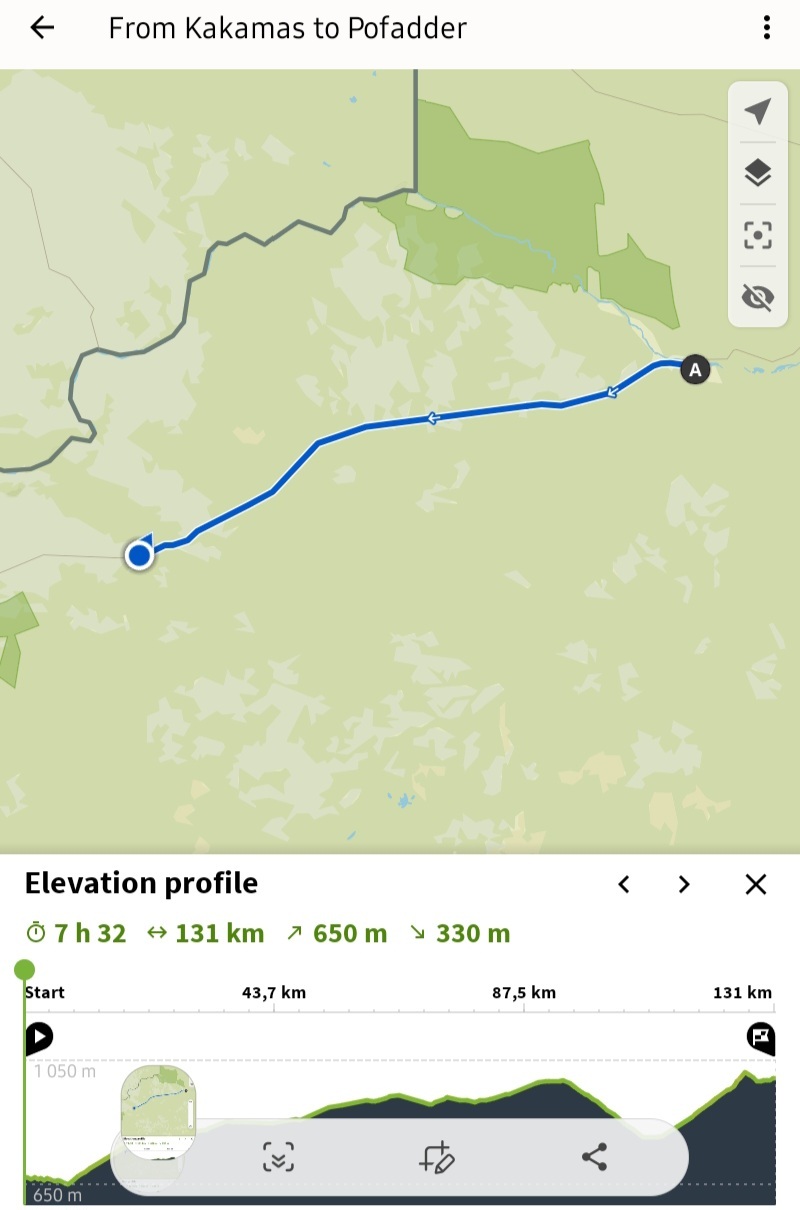Fit the whole route in view
Screen dimensions: 800x1210
(758, 236)
